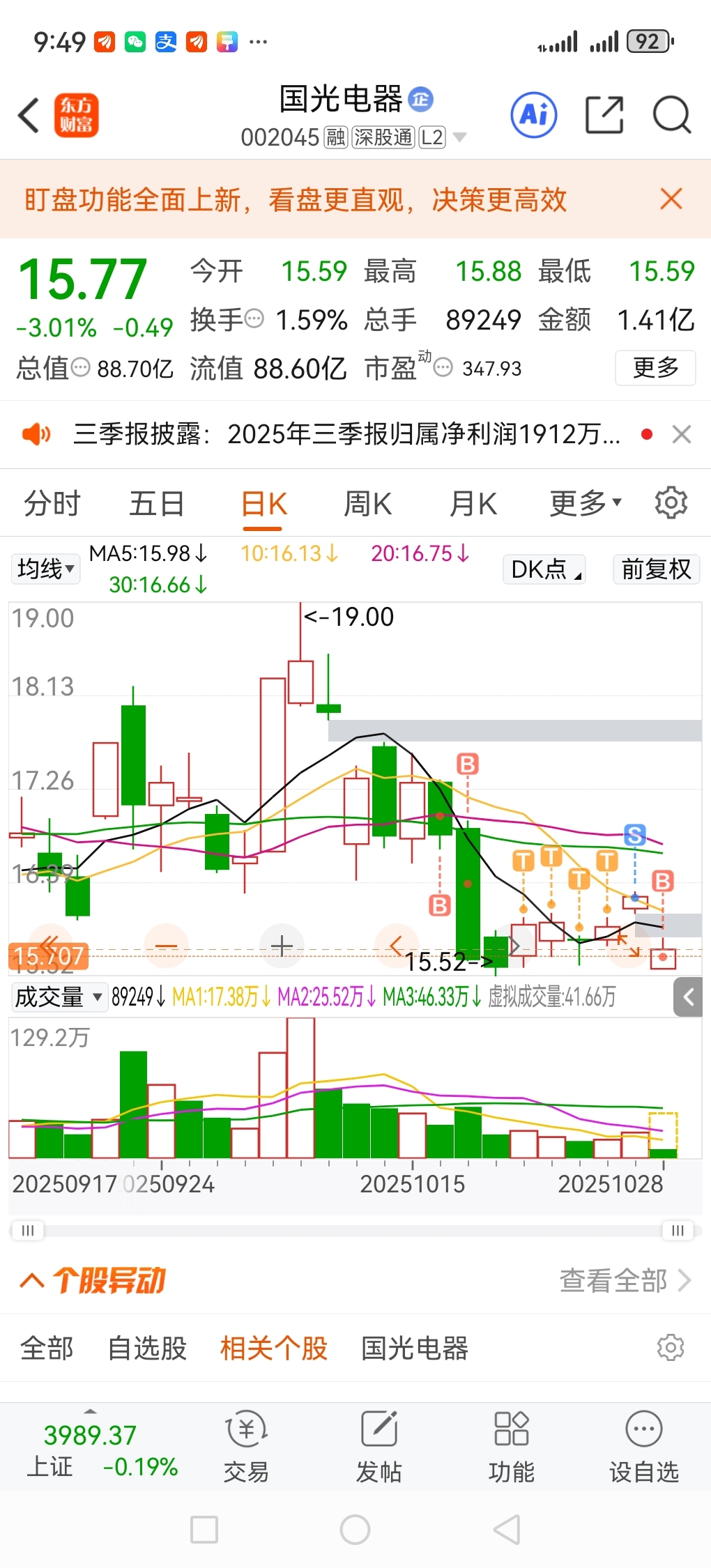Open the Ai assistant icon

click(x=534, y=114)
